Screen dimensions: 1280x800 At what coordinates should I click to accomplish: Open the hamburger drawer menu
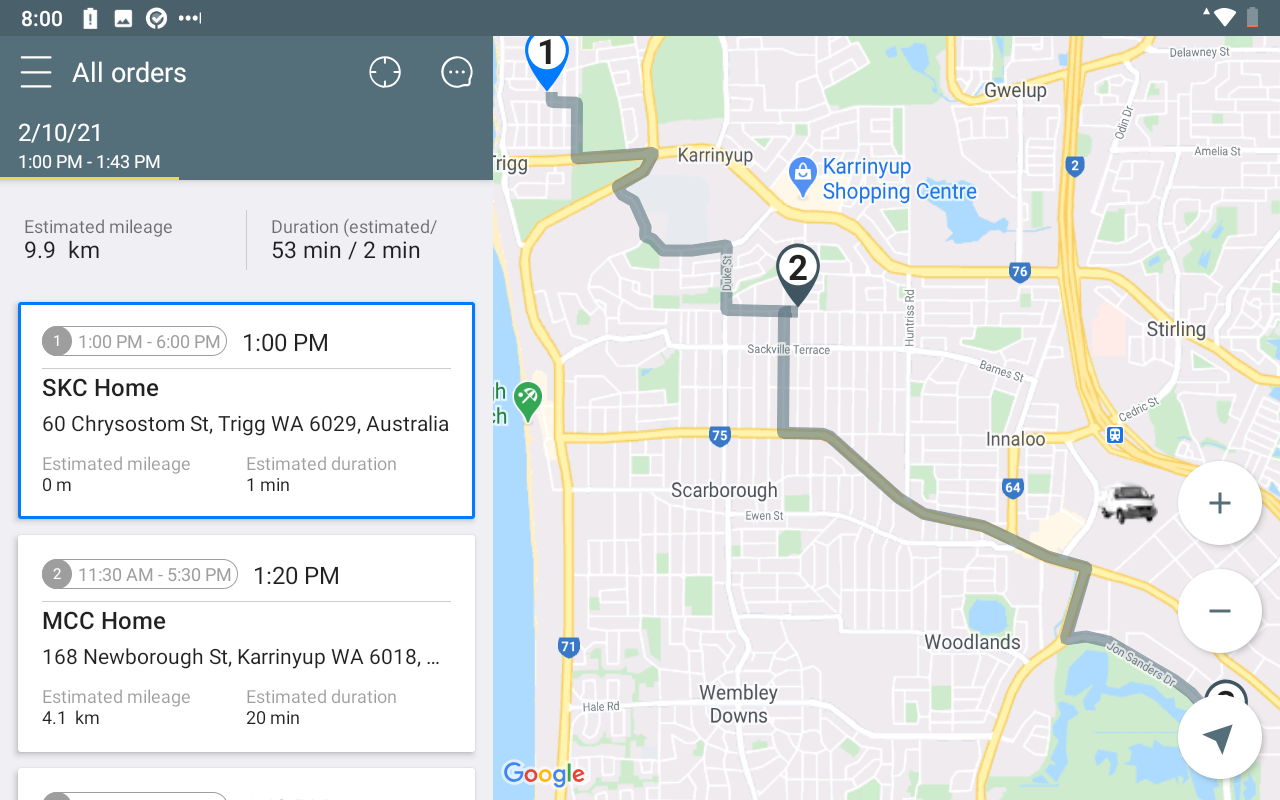click(x=36, y=73)
